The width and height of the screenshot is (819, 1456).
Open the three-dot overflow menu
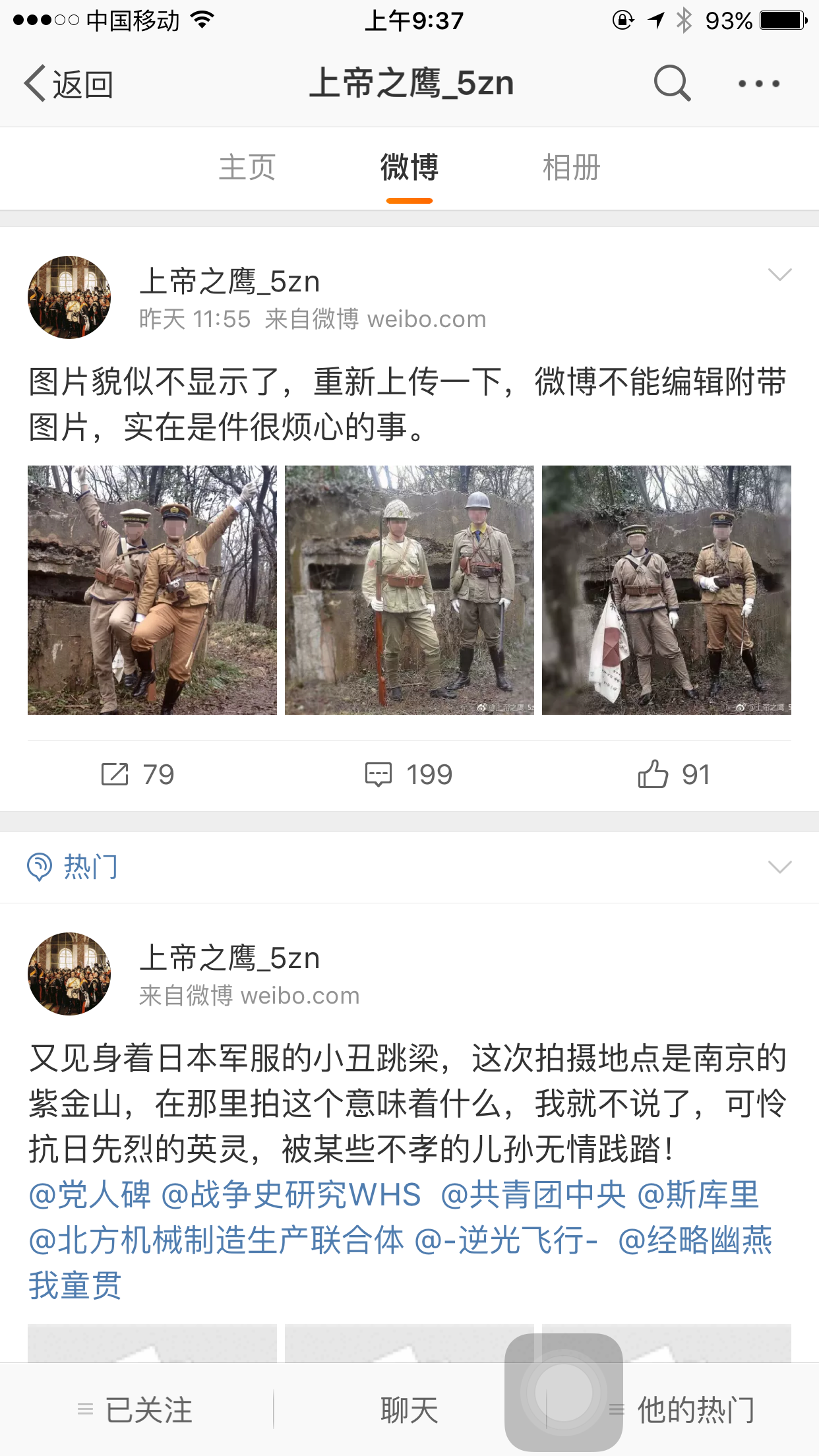(759, 84)
